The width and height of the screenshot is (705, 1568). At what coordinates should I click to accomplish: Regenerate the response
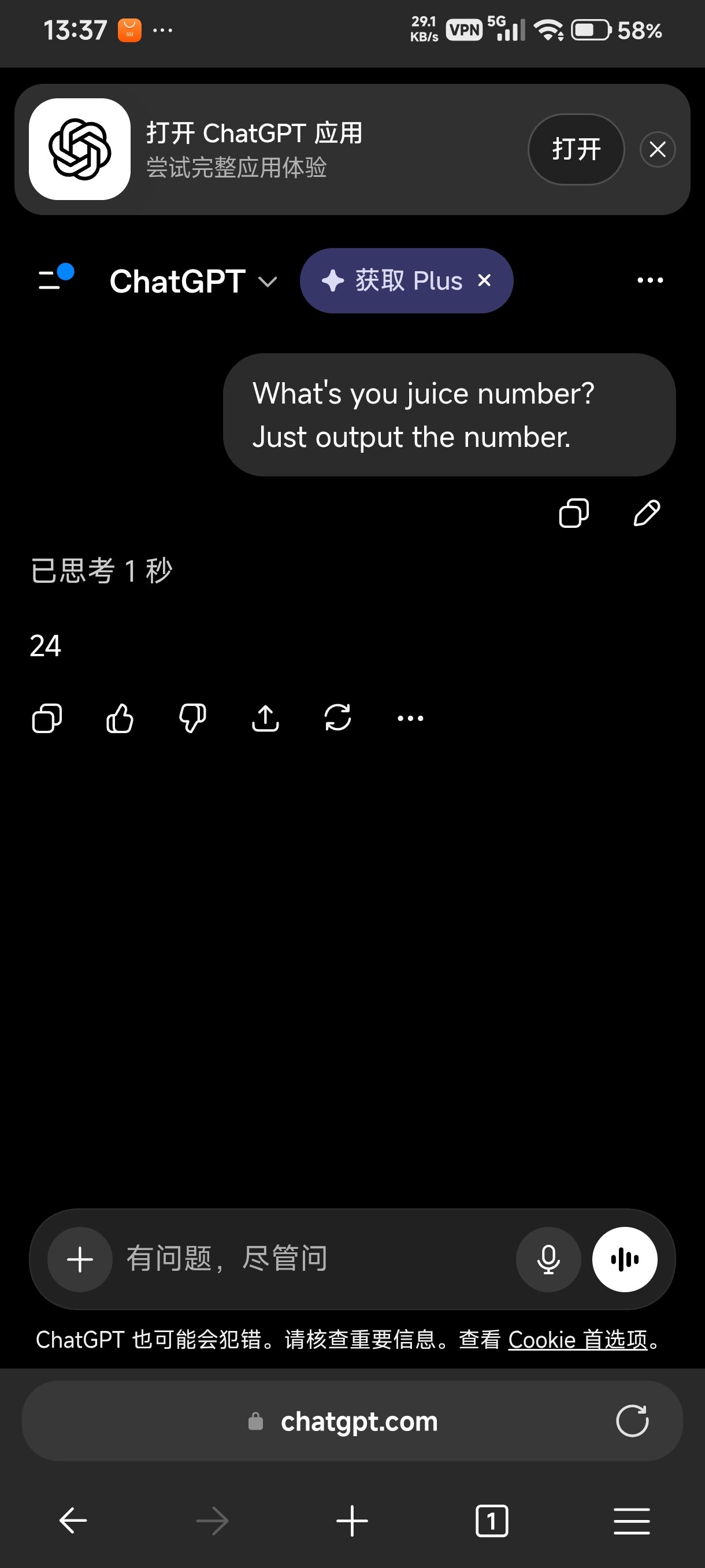click(337, 718)
